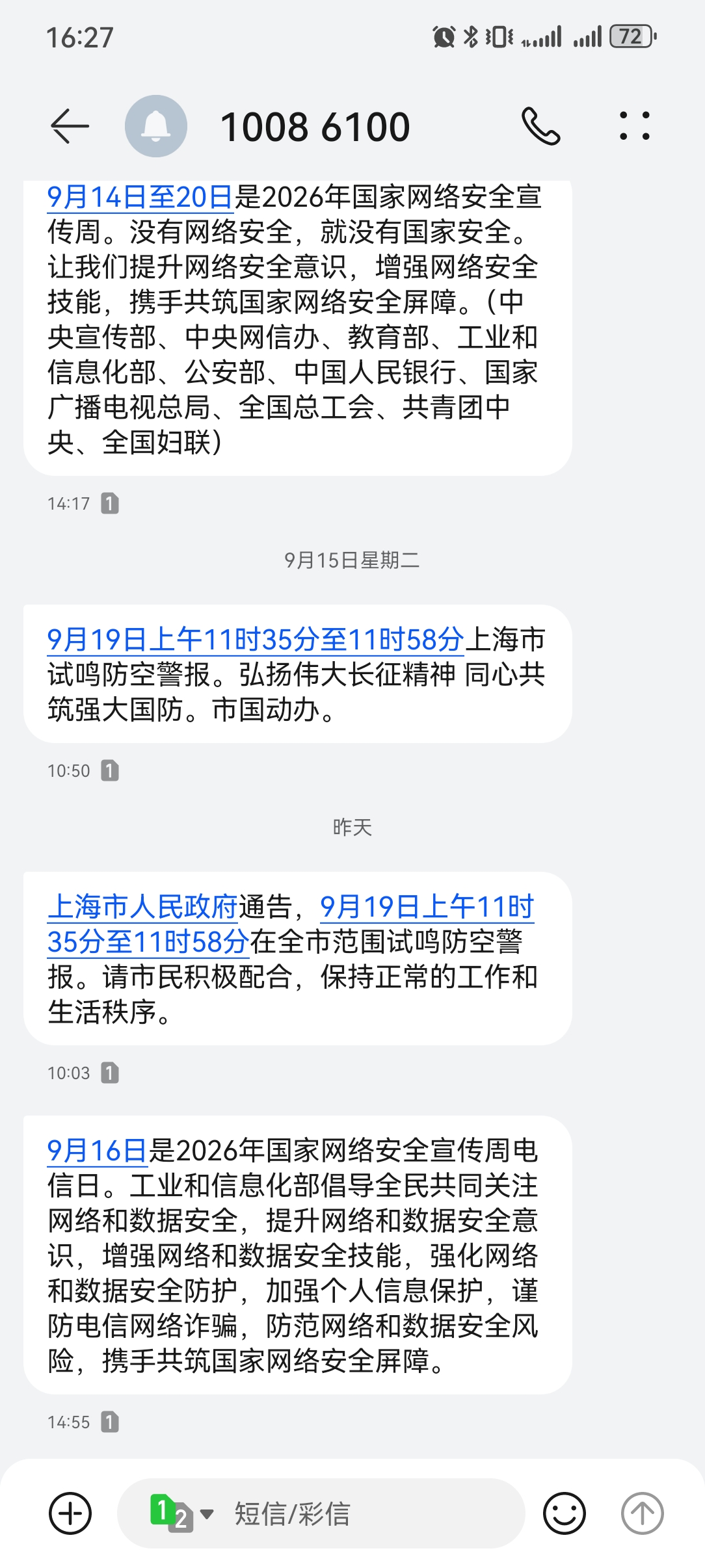Tap the send arrow button

pyautogui.click(x=643, y=1513)
